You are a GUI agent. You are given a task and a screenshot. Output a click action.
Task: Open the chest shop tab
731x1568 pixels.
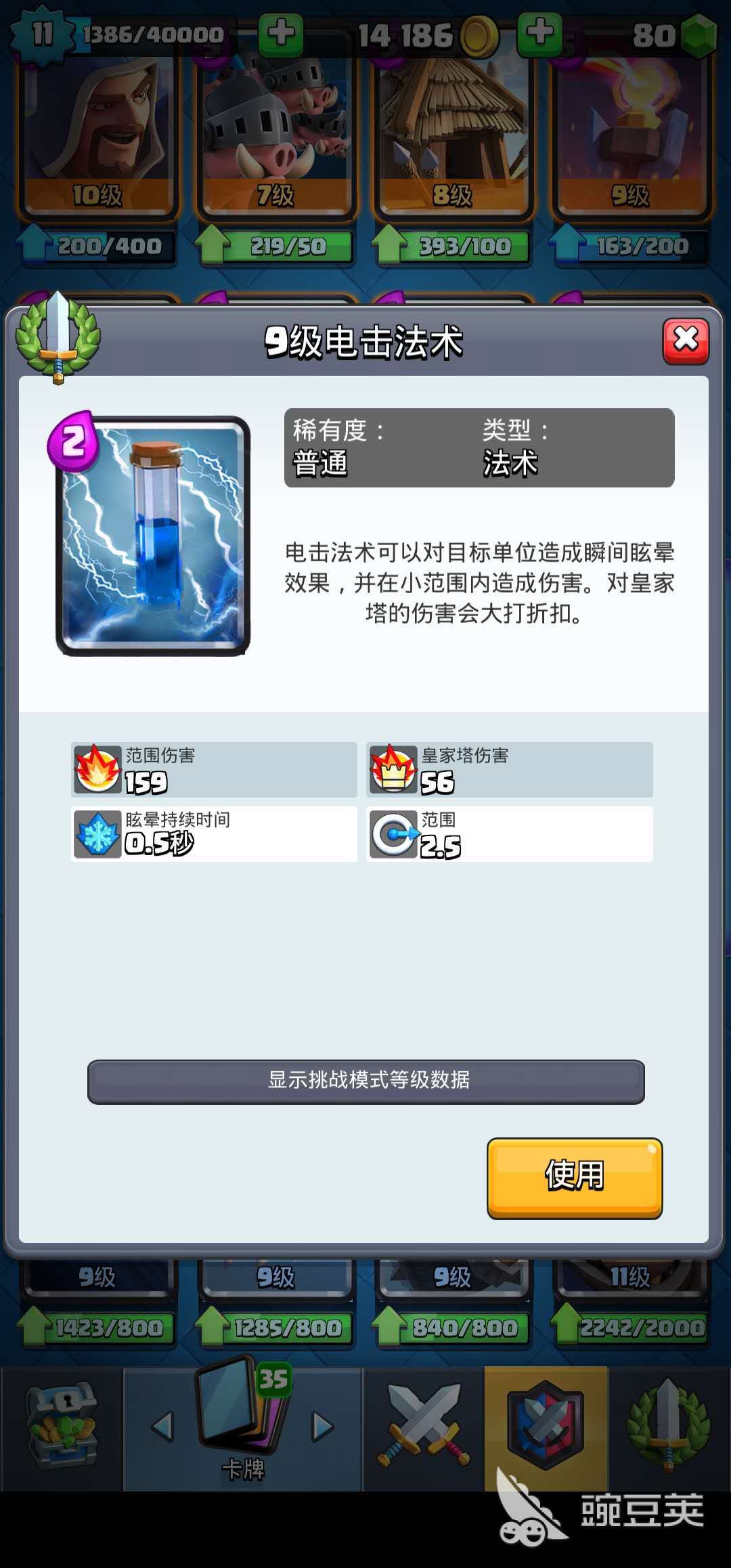click(x=62, y=1426)
